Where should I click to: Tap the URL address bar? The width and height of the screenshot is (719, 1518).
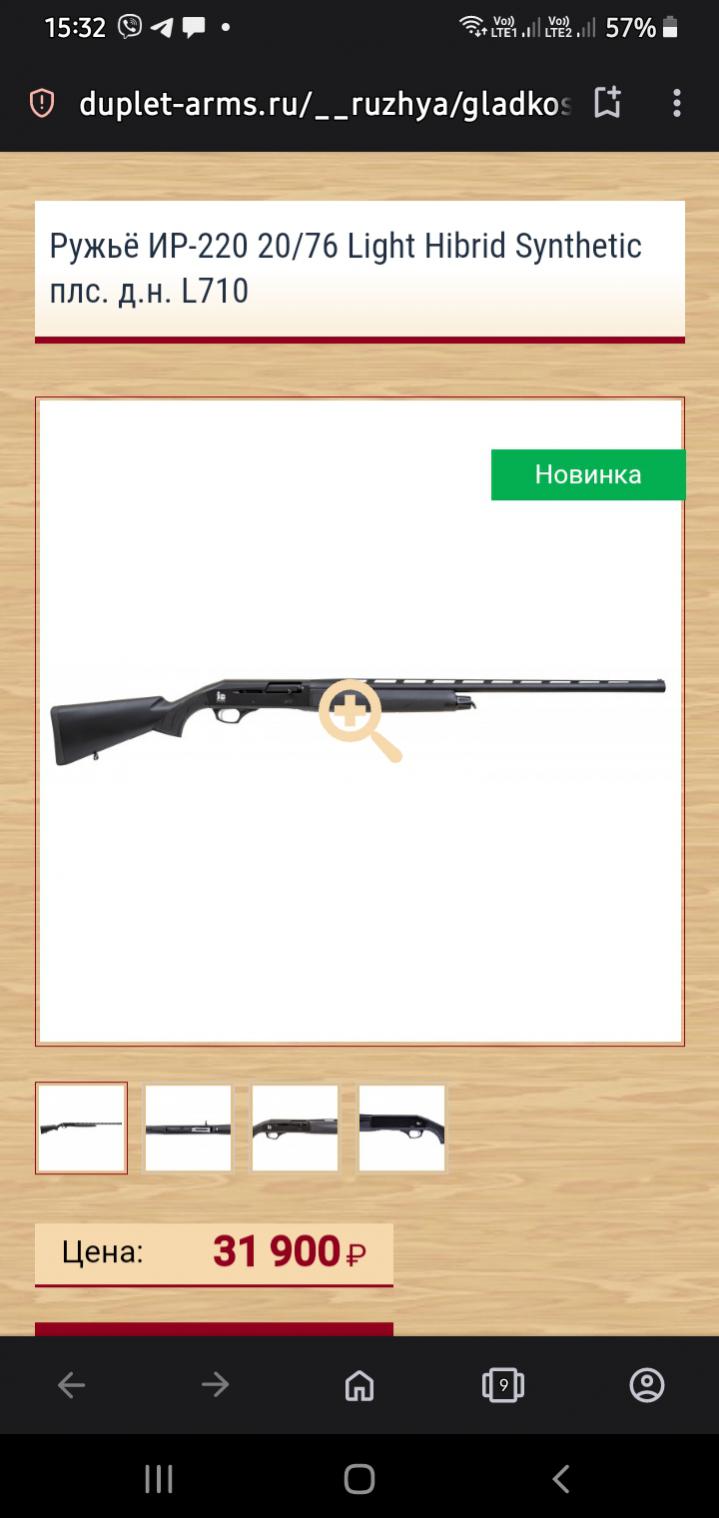pos(325,103)
